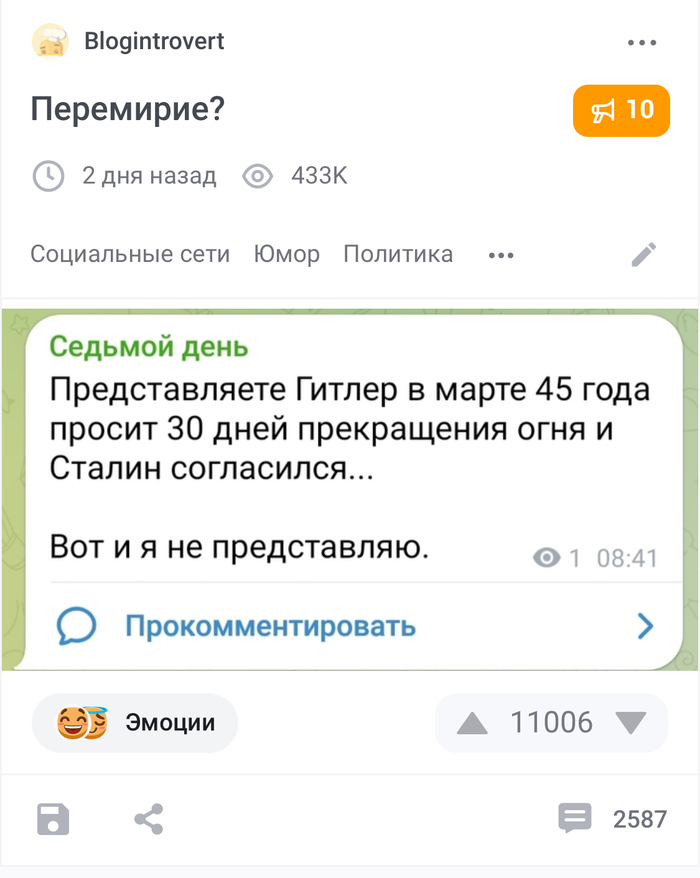Select the Социальные сети tag
700x878 pixels.
point(130,254)
